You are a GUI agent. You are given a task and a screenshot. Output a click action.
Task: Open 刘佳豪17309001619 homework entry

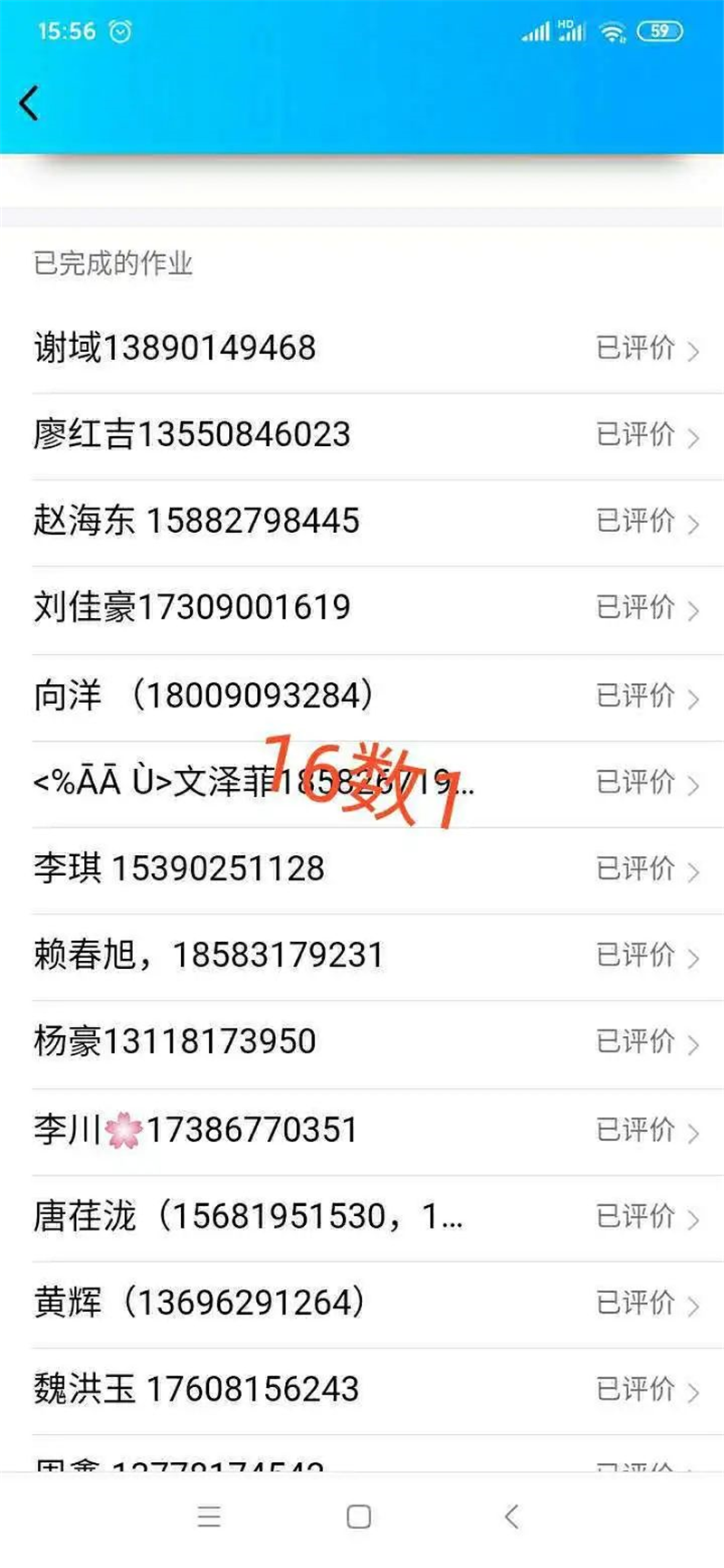[362, 609]
